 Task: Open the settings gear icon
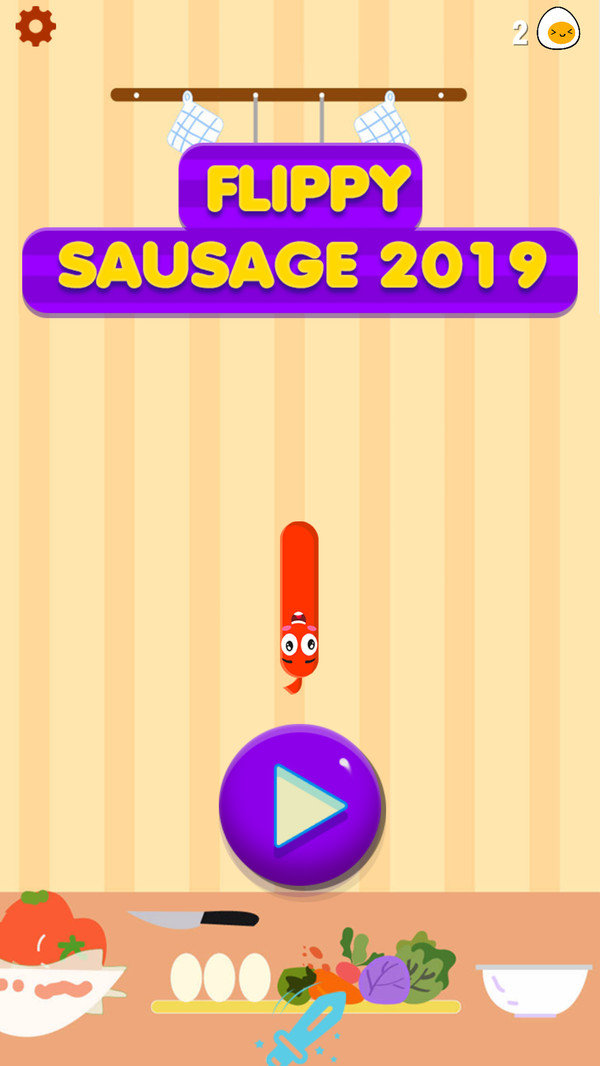[35, 26]
